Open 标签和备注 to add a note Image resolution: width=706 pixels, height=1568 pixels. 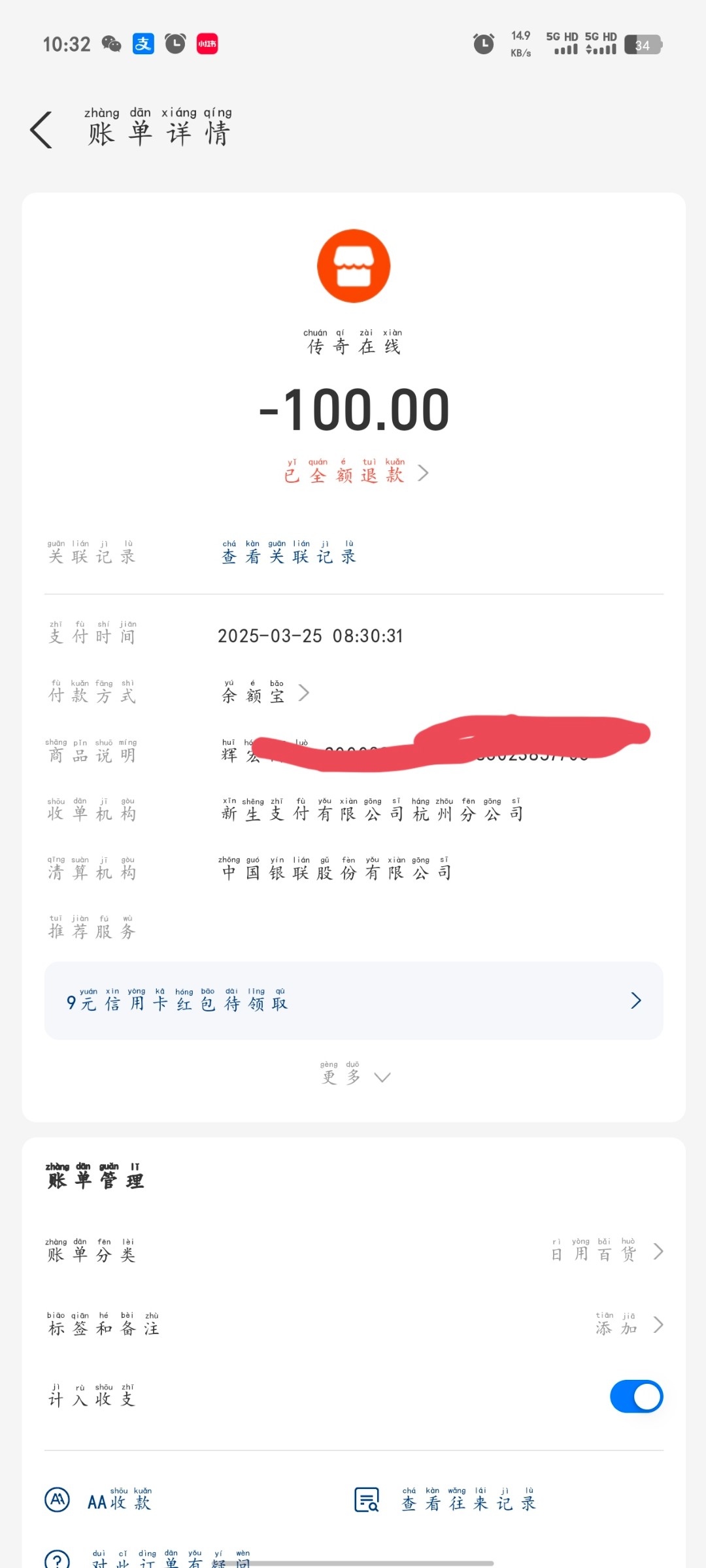[x=354, y=1324]
